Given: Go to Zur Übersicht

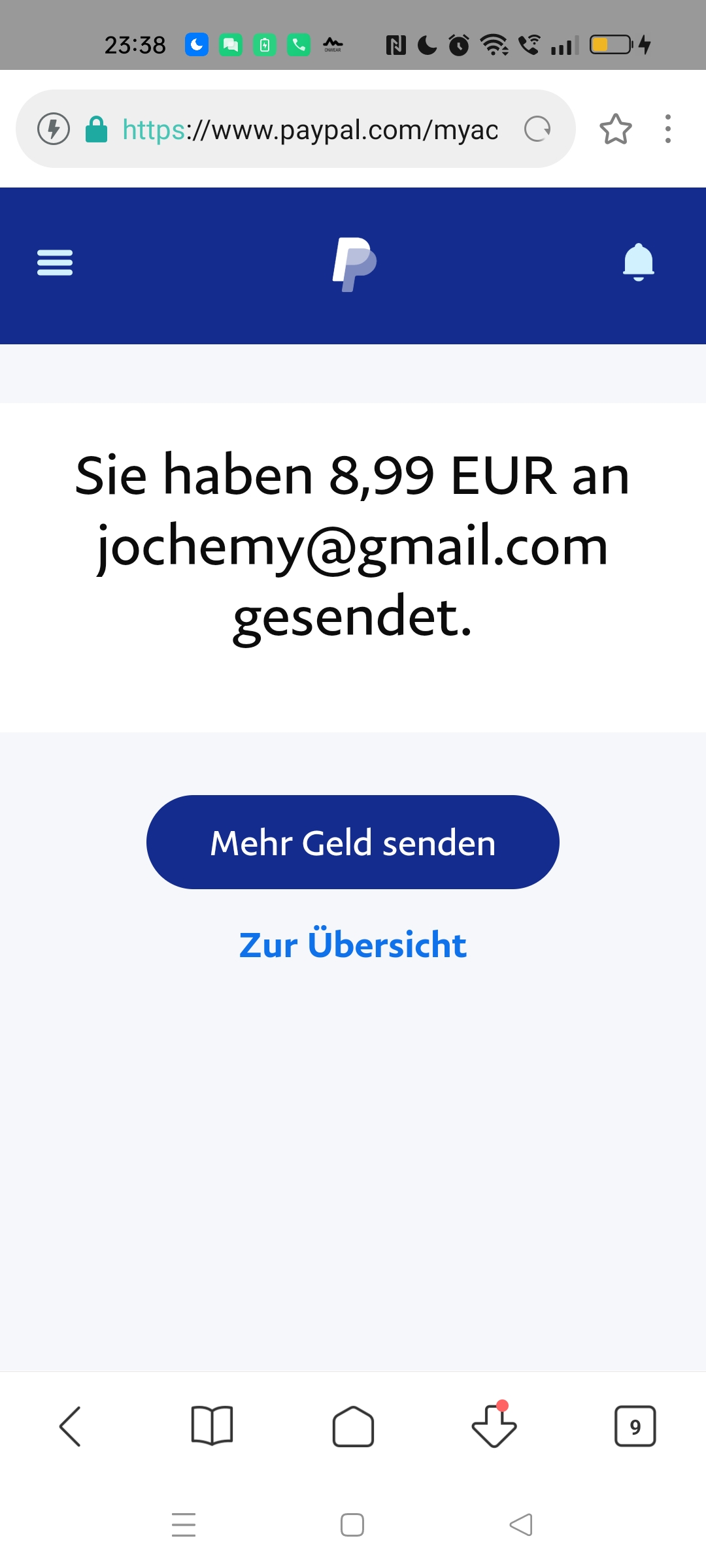Looking at the screenshot, I should click(353, 945).
